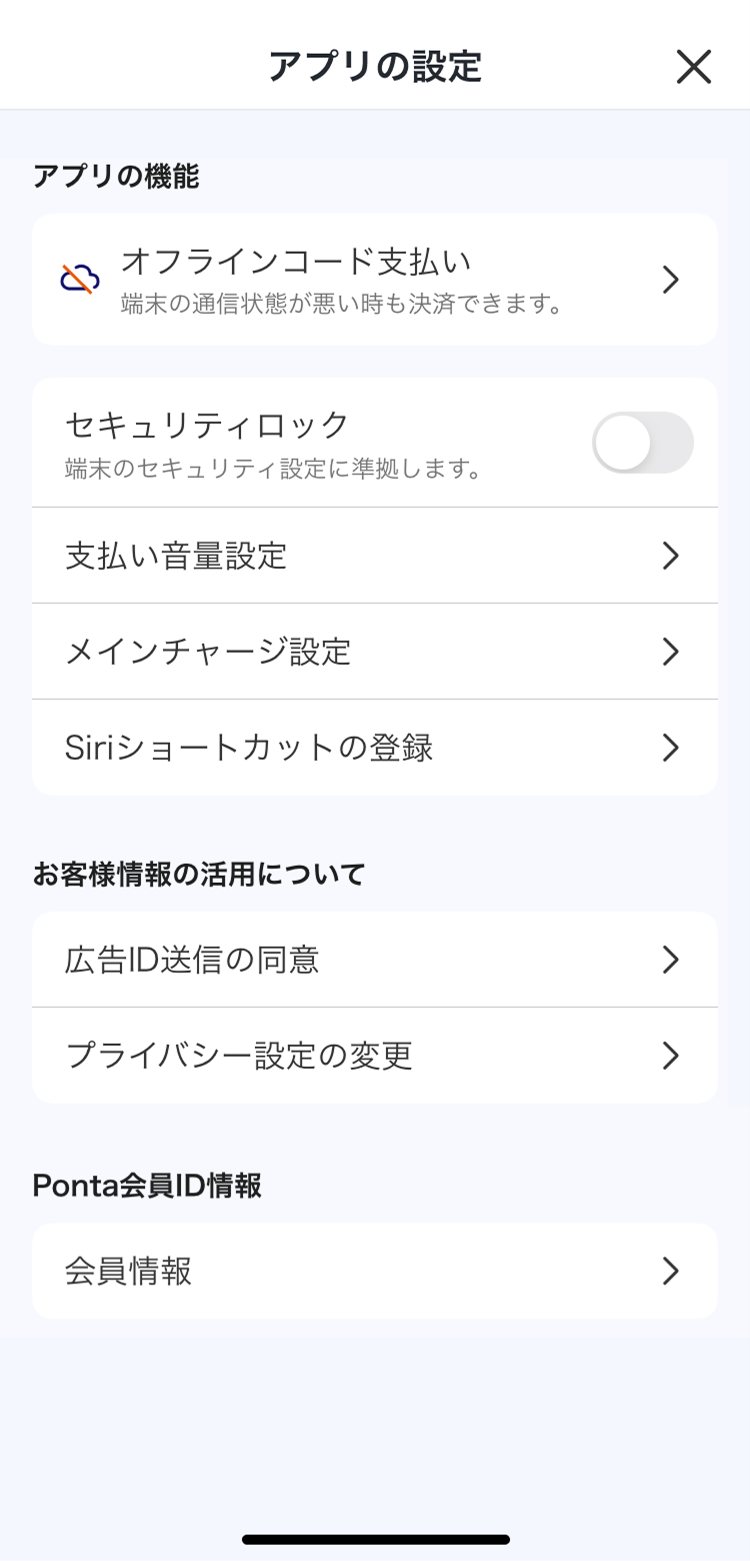
Task: Open プライバシー設定の変更 privacy settings
Action: pyautogui.click(x=375, y=1054)
